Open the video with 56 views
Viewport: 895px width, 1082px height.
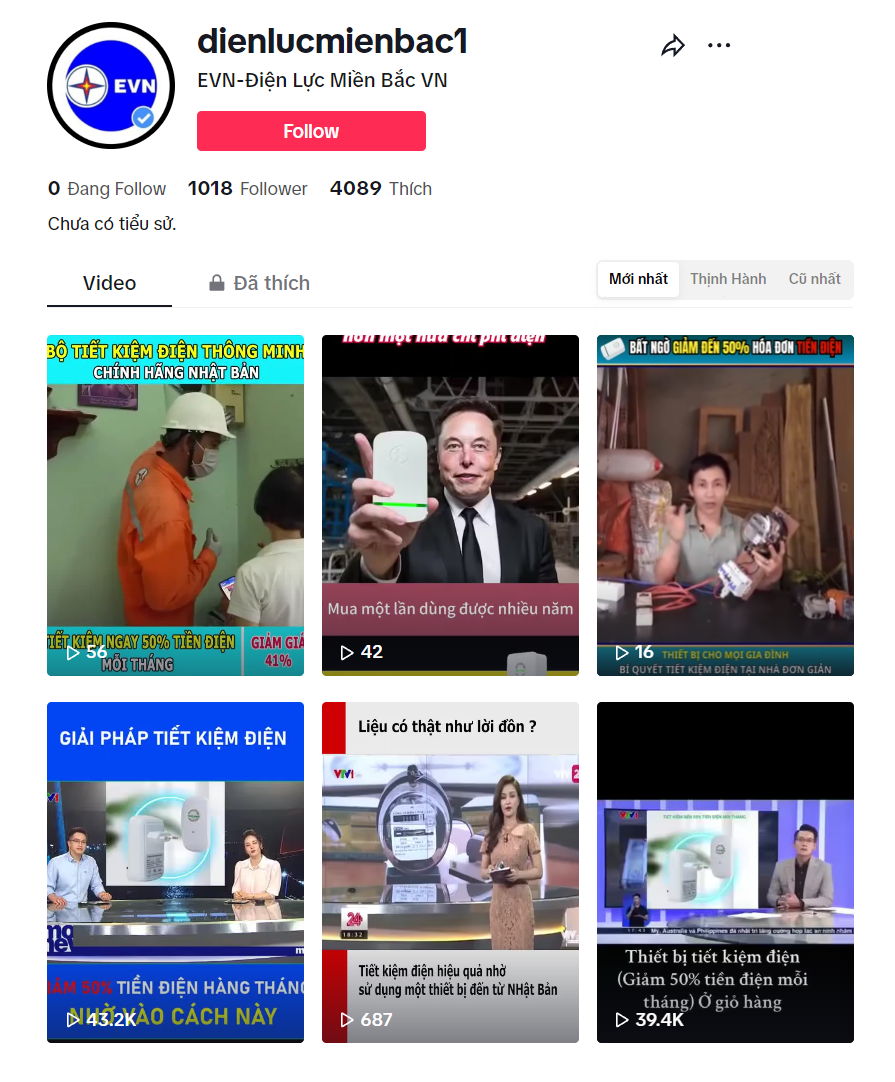click(x=175, y=505)
